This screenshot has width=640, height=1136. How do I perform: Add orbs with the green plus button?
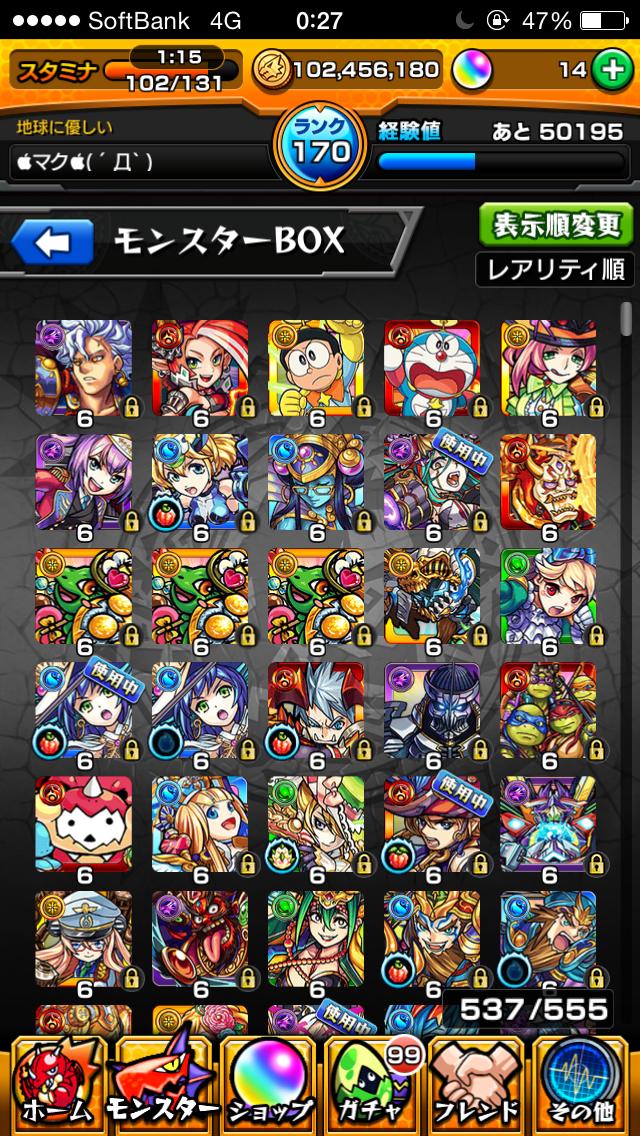(609, 69)
